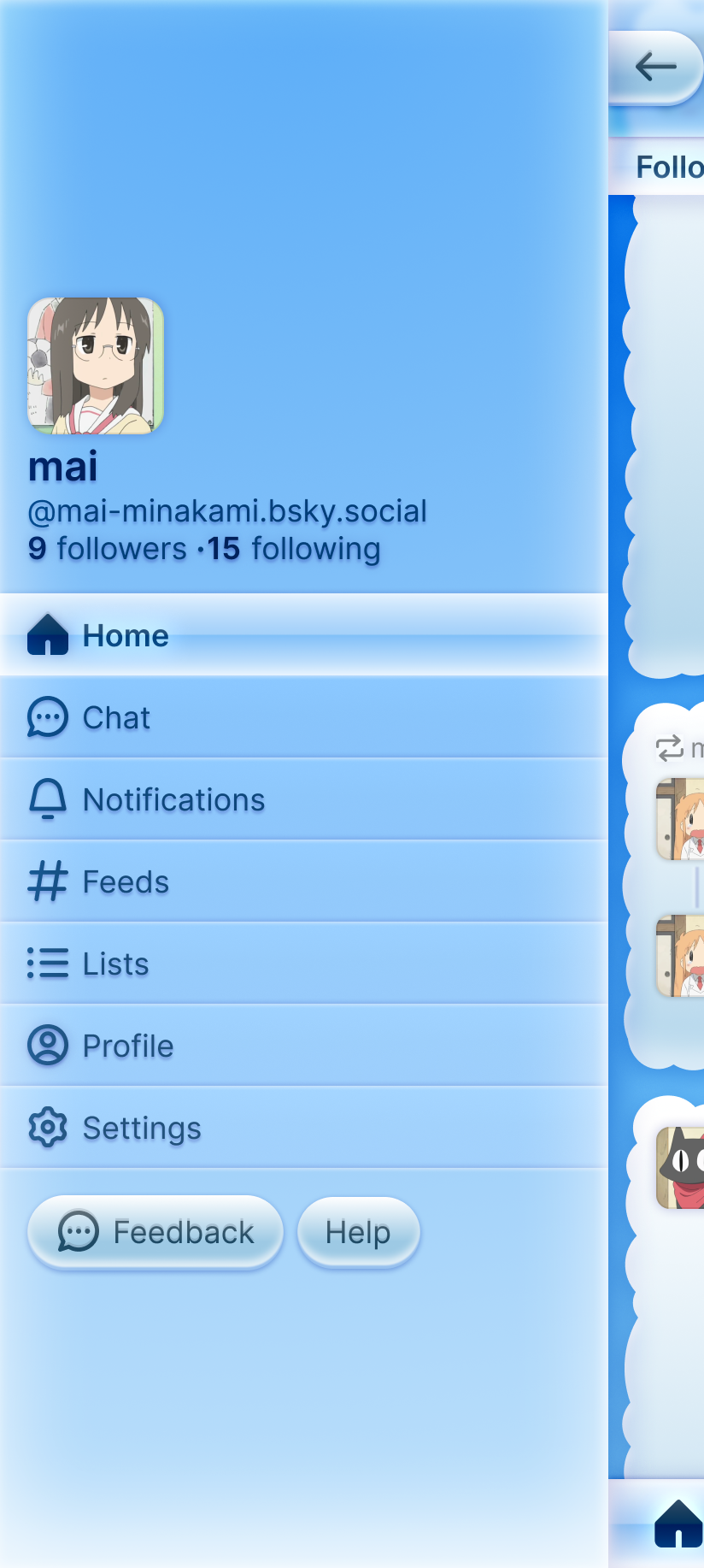Go to Home in the drawer
The width and height of the screenshot is (704, 1568).
click(x=126, y=635)
